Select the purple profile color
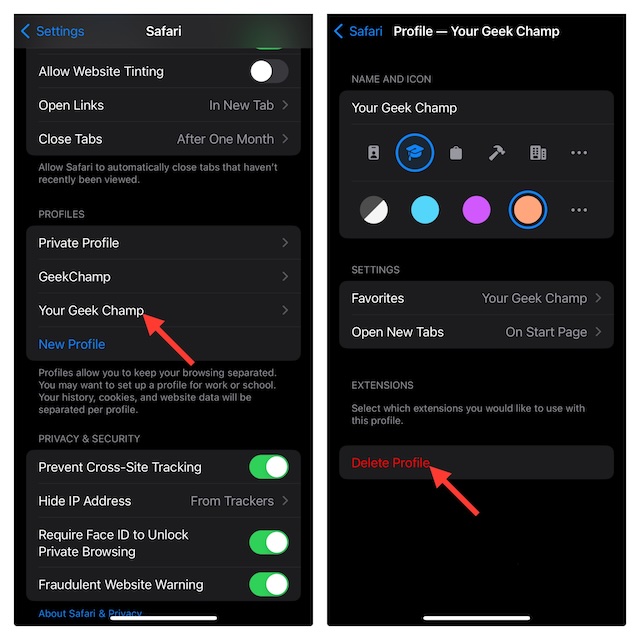Image resolution: width=640 pixels, height=640 pixels. point(476,210)
